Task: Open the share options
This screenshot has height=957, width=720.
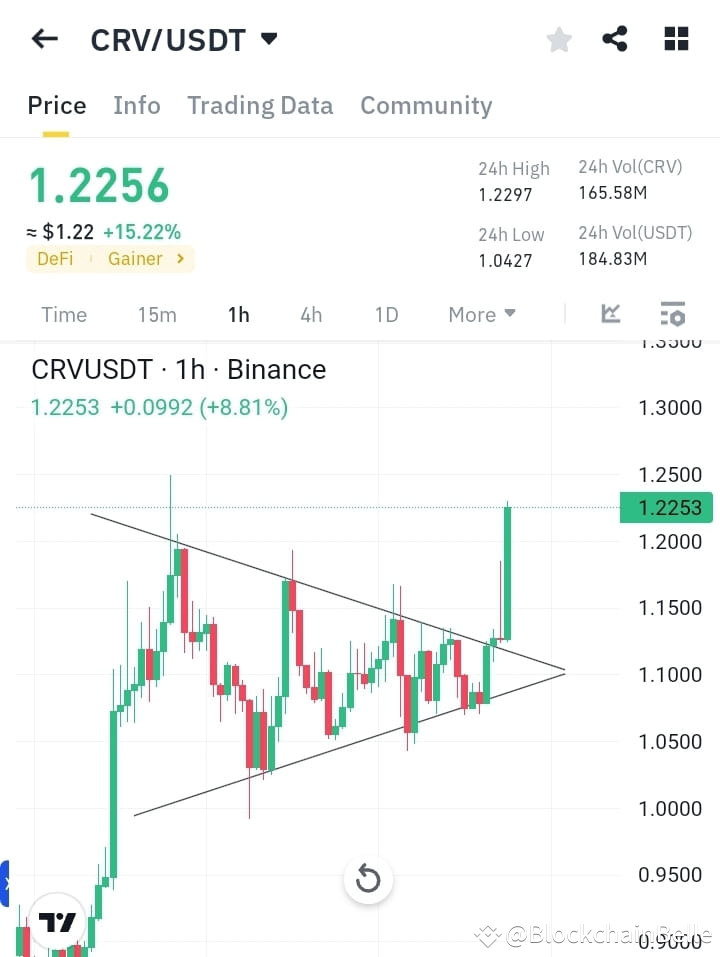Action: (x=616, y=39)
